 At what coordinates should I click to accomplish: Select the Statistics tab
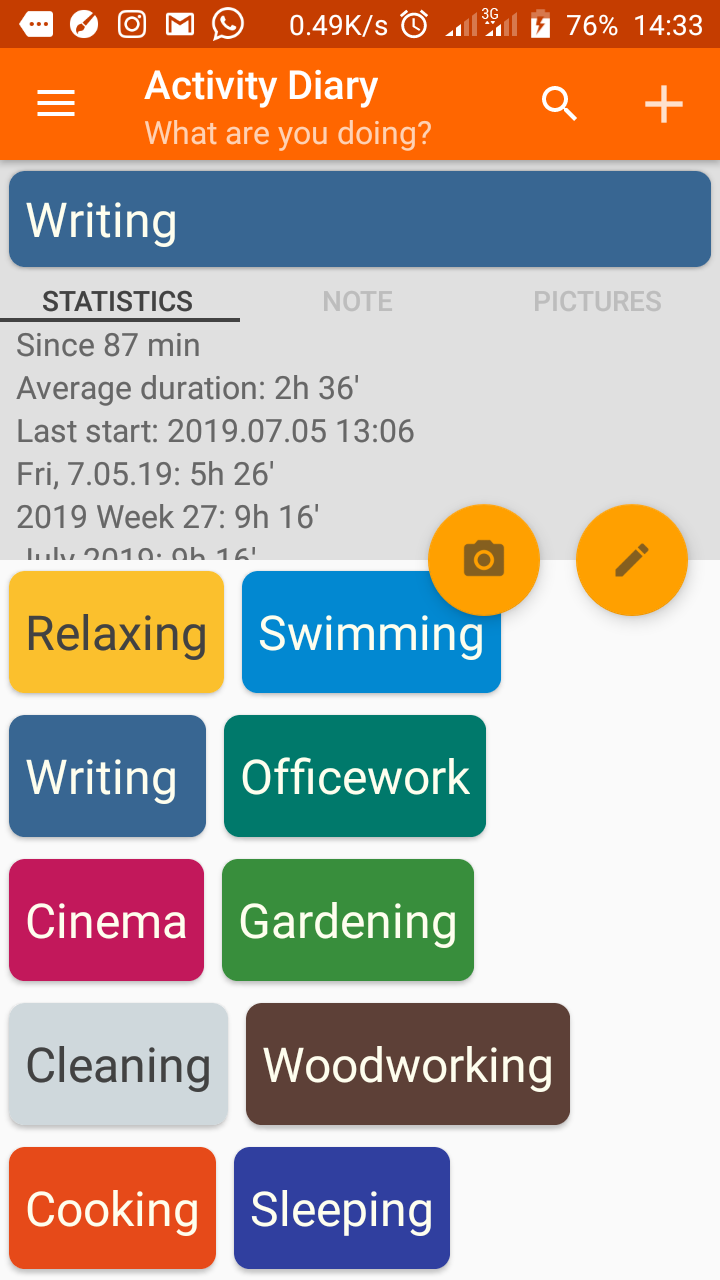click(118, 301)
